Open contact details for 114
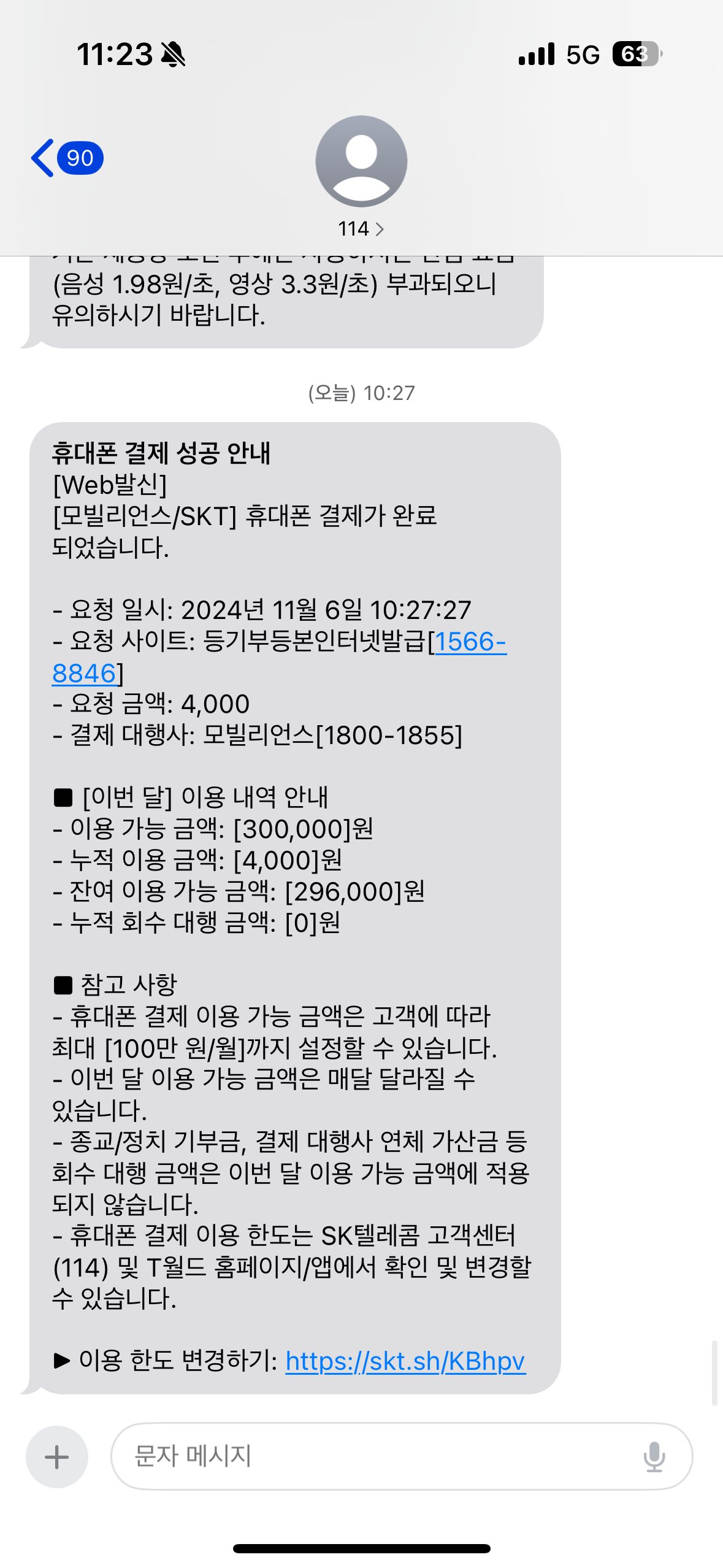Viewport: 723px width, 1568px height. coord(361,177)
